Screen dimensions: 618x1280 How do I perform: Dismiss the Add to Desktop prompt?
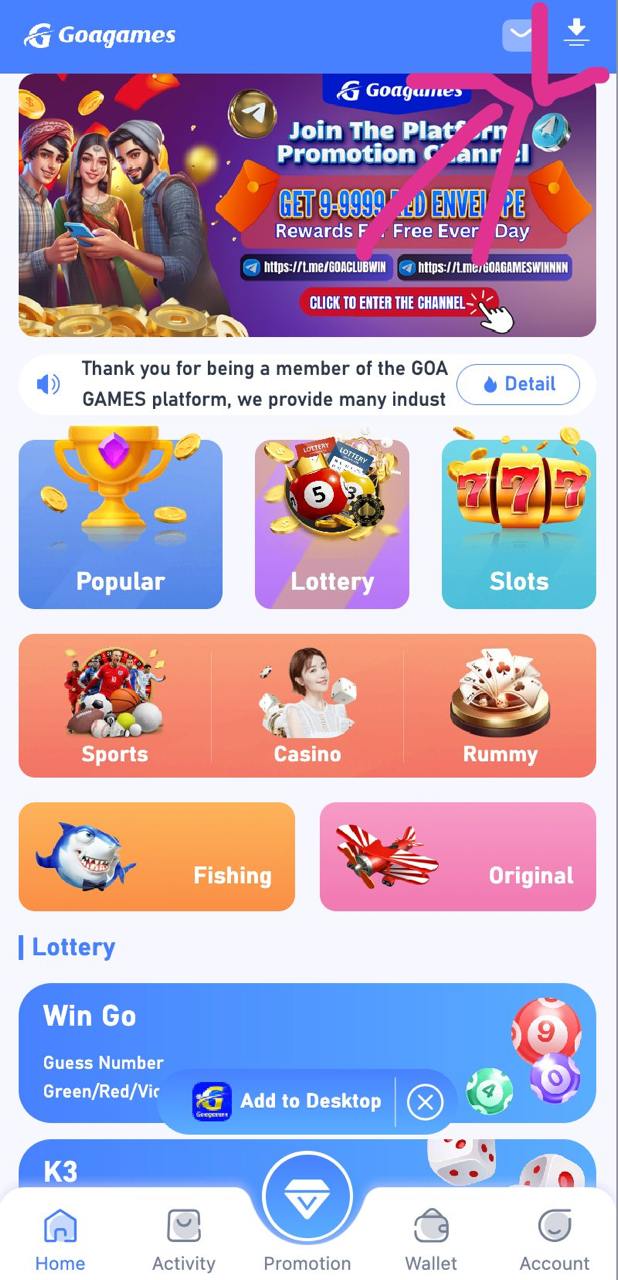coord(425,1102)
